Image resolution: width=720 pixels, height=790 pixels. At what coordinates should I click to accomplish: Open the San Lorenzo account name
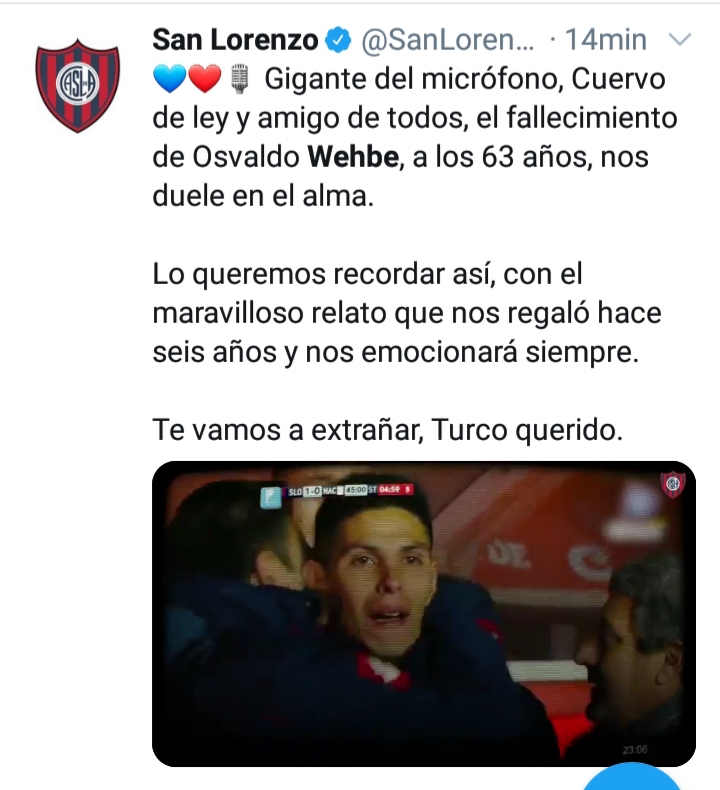(x=235, y=40)
